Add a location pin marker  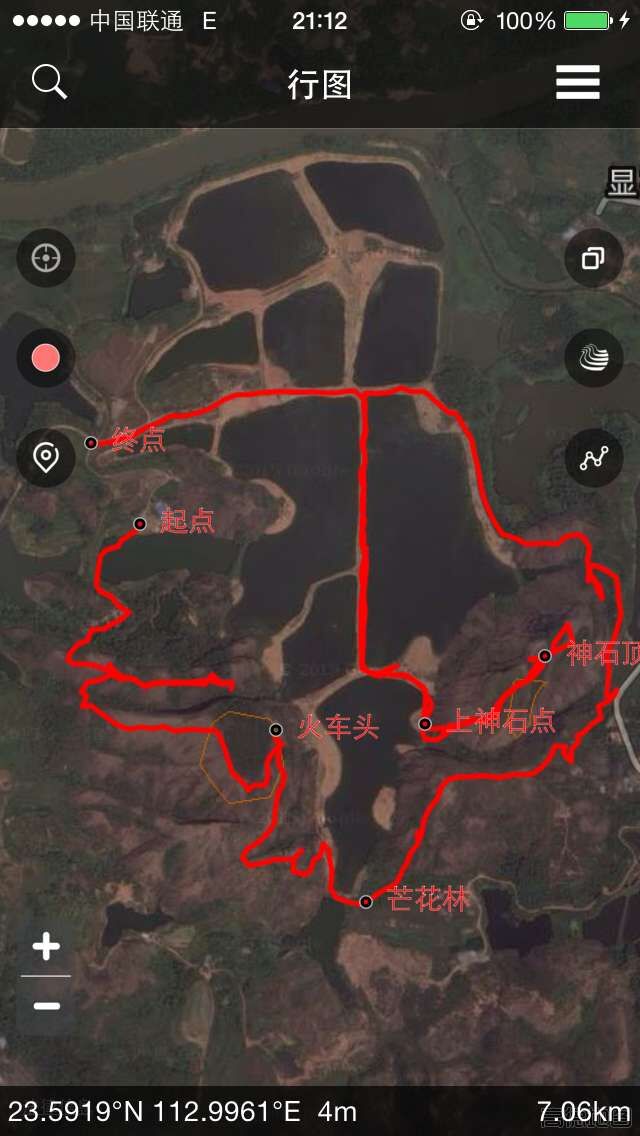tap(45, 458)
